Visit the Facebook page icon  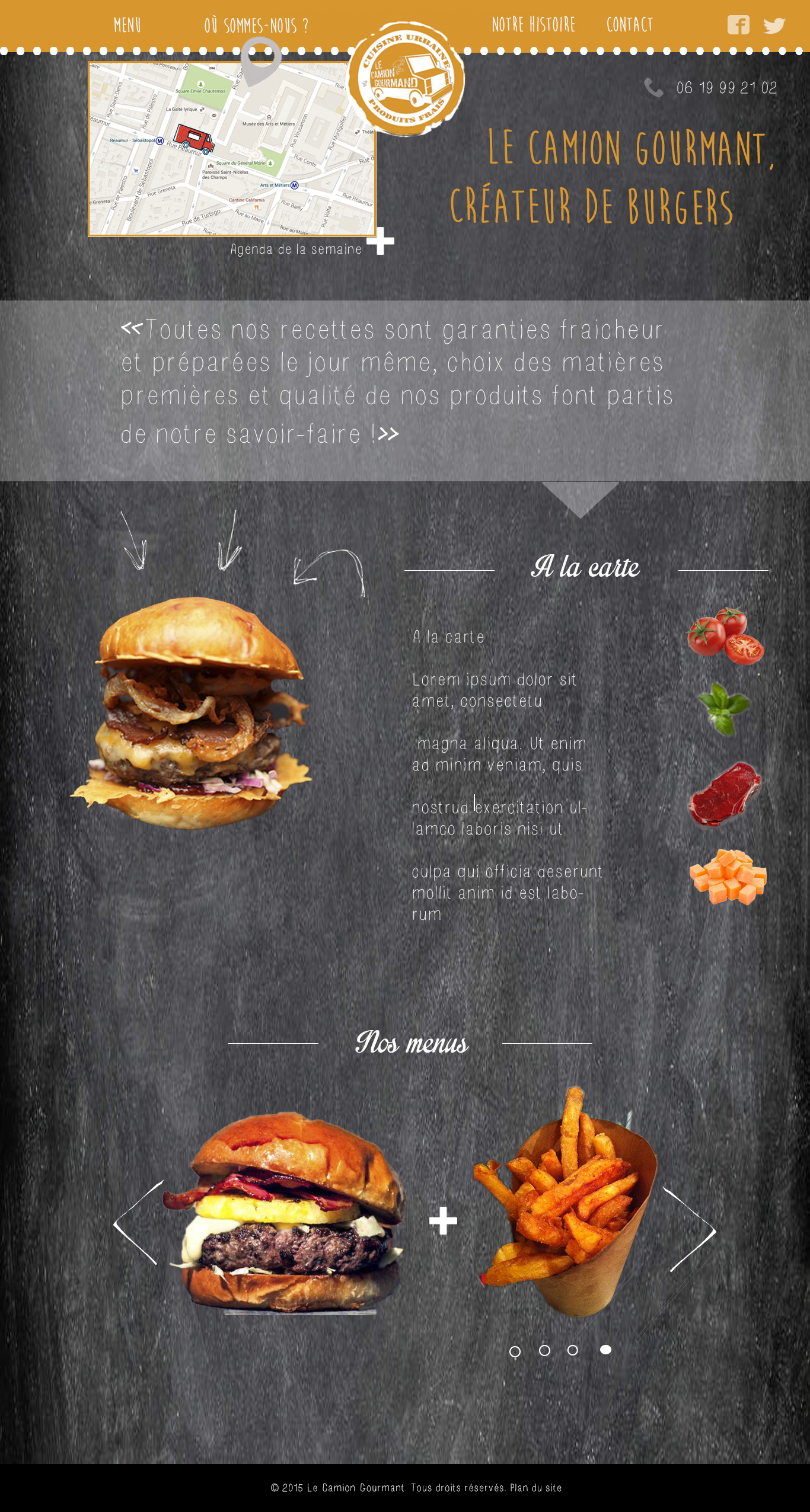pos(738,25)
